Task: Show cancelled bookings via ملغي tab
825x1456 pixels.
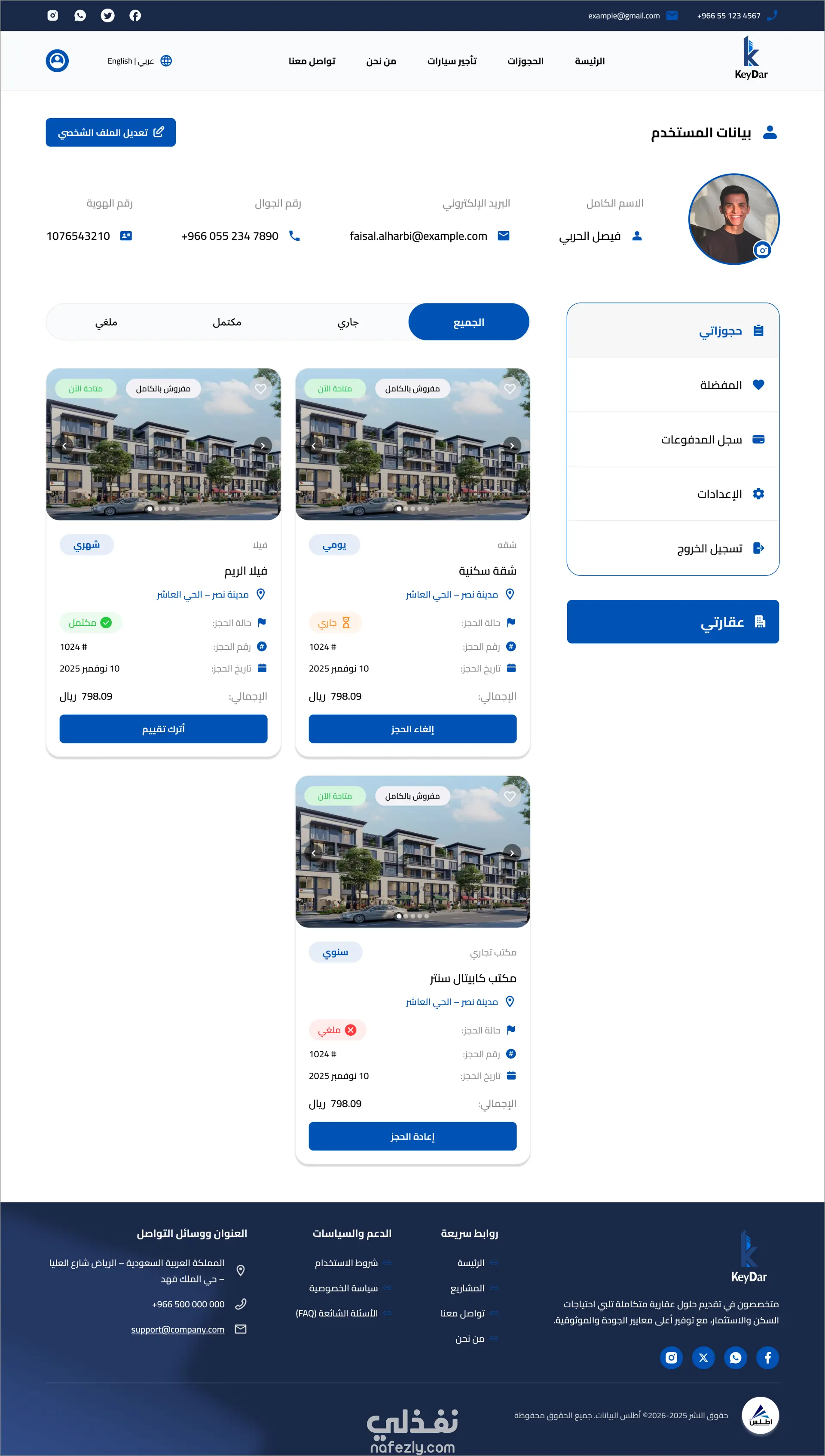Action: (x=106, y=322)
